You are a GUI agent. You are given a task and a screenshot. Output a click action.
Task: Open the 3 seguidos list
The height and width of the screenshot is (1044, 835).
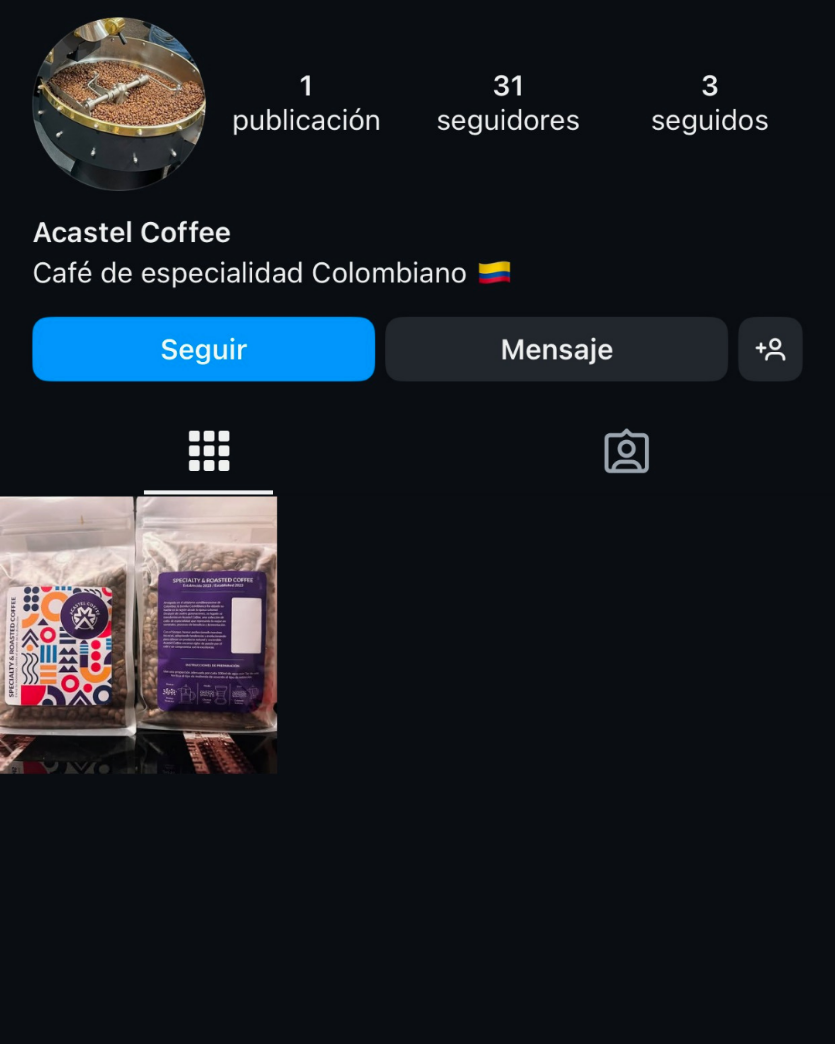pos(709,103)
